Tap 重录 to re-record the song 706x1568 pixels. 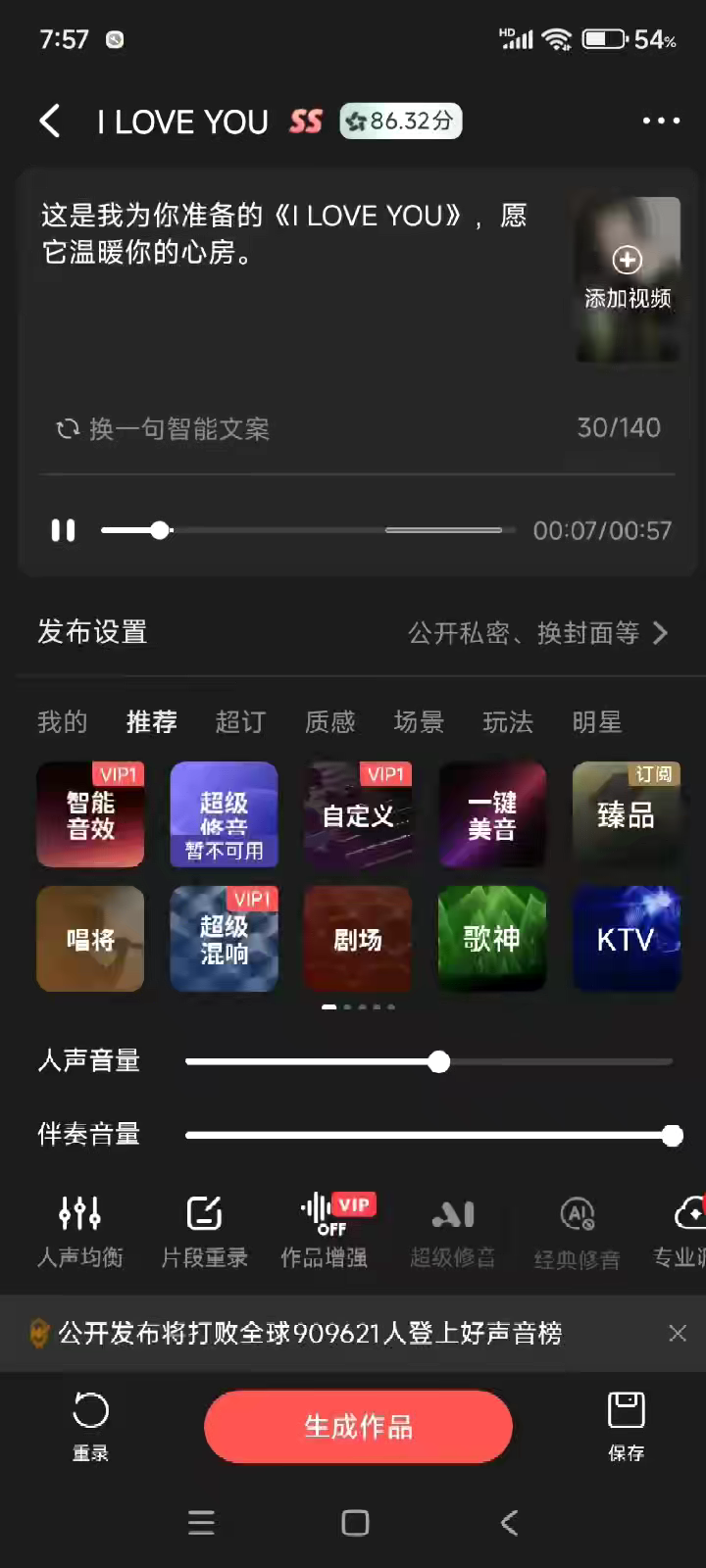coord(90,1426)
